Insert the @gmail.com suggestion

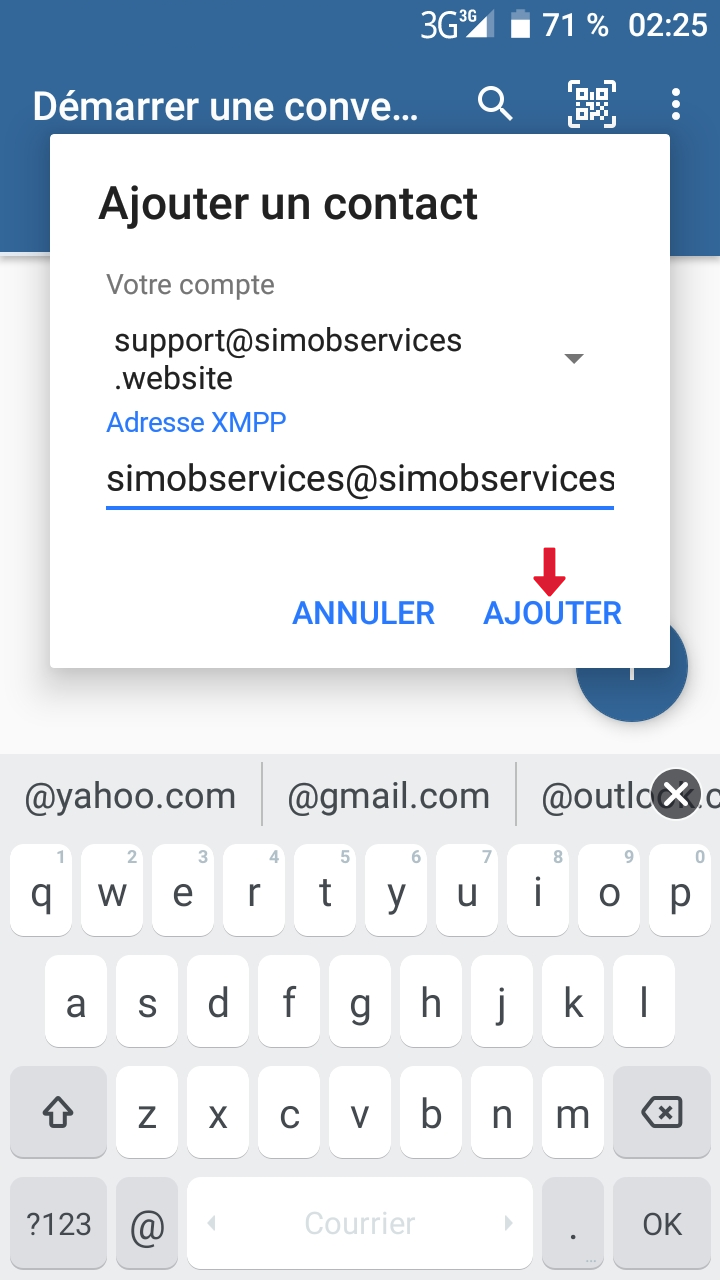[x=389, y=797]
